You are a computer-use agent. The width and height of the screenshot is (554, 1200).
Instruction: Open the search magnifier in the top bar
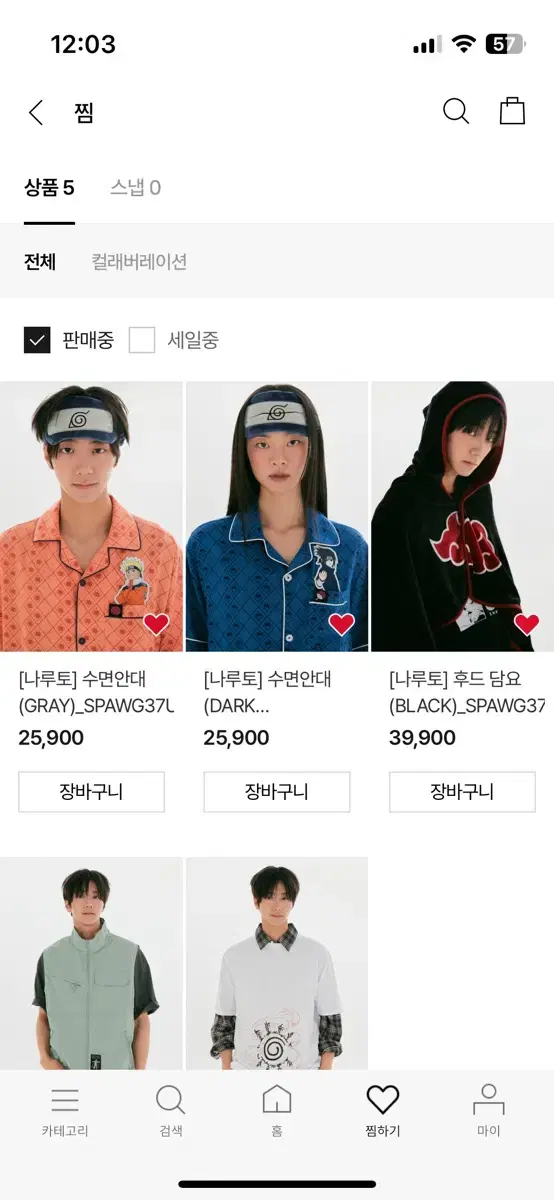(456, 111)
